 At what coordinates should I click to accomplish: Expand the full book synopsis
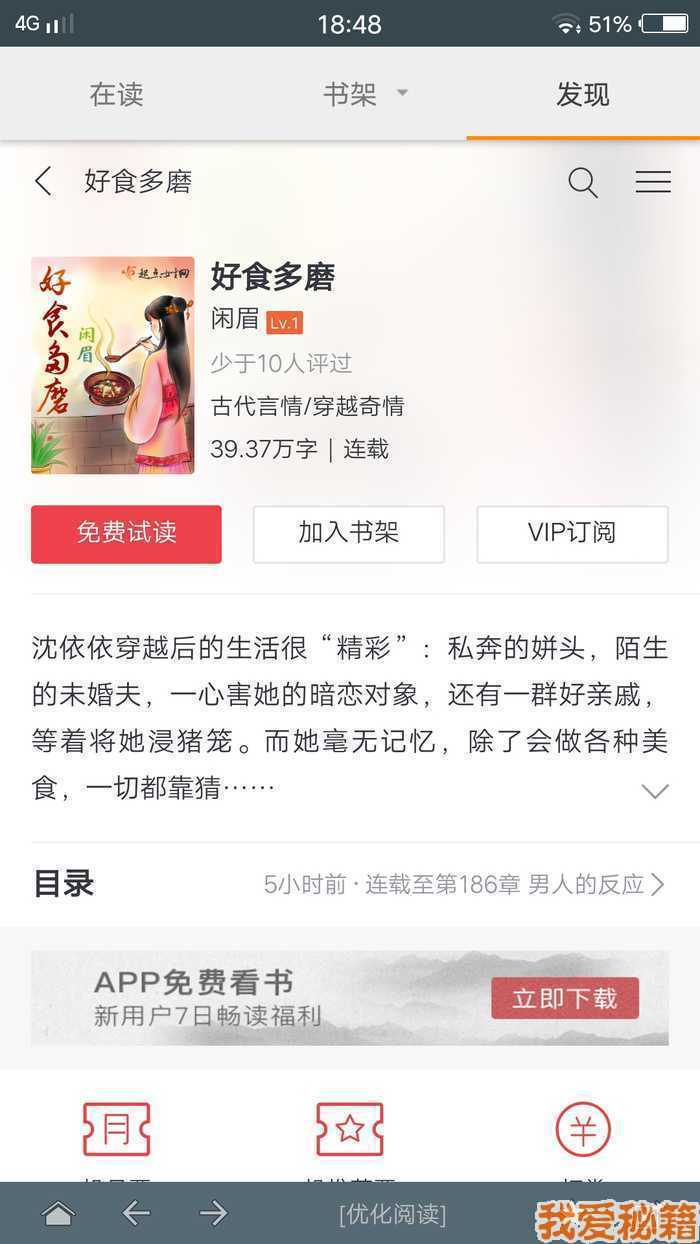[x=654, y=791]
